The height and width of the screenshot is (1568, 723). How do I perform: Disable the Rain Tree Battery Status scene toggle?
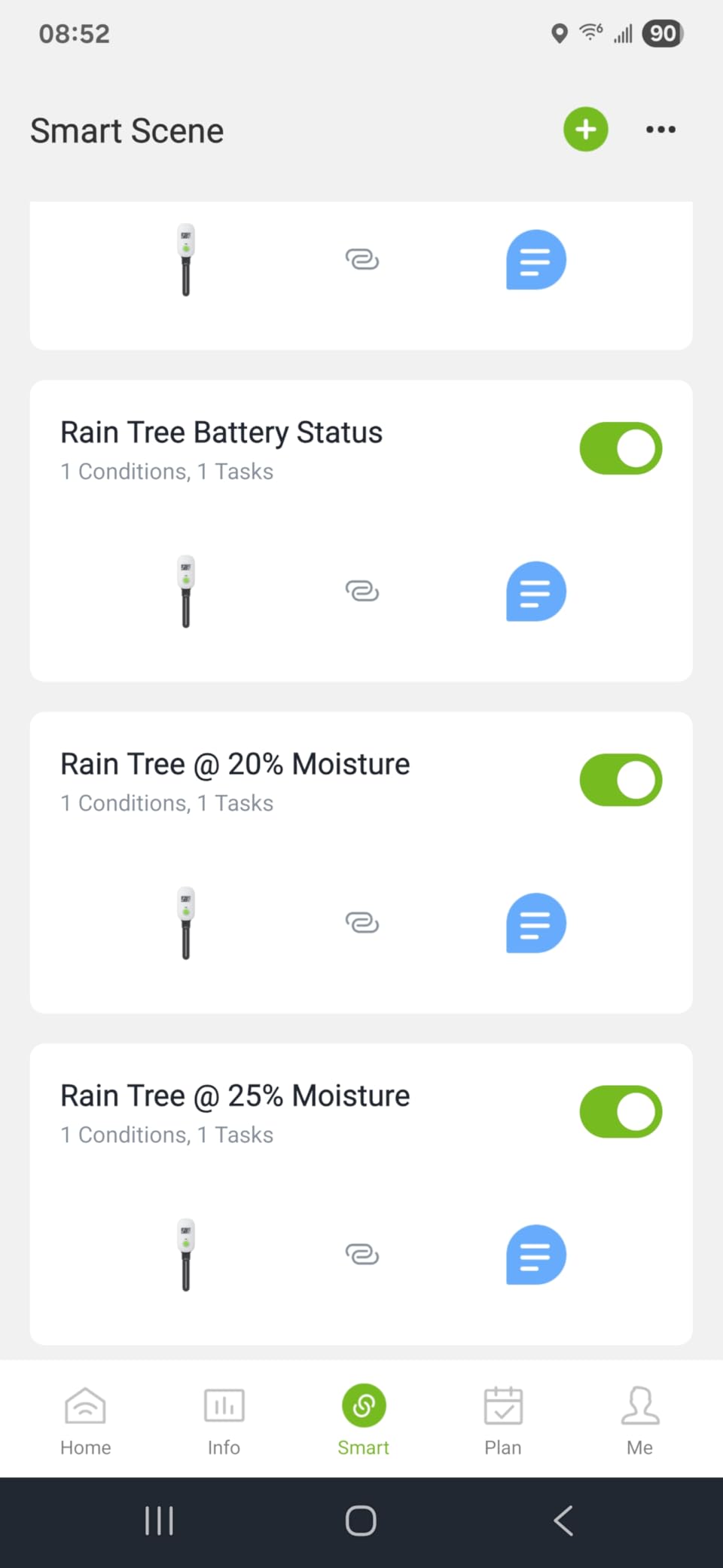(x=621, y=448)
